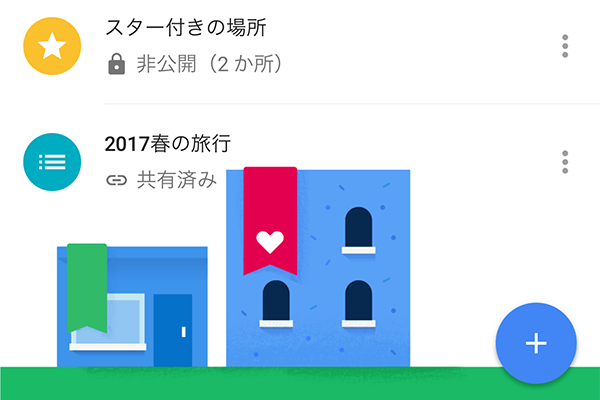Create a new list with plus button

536,343
